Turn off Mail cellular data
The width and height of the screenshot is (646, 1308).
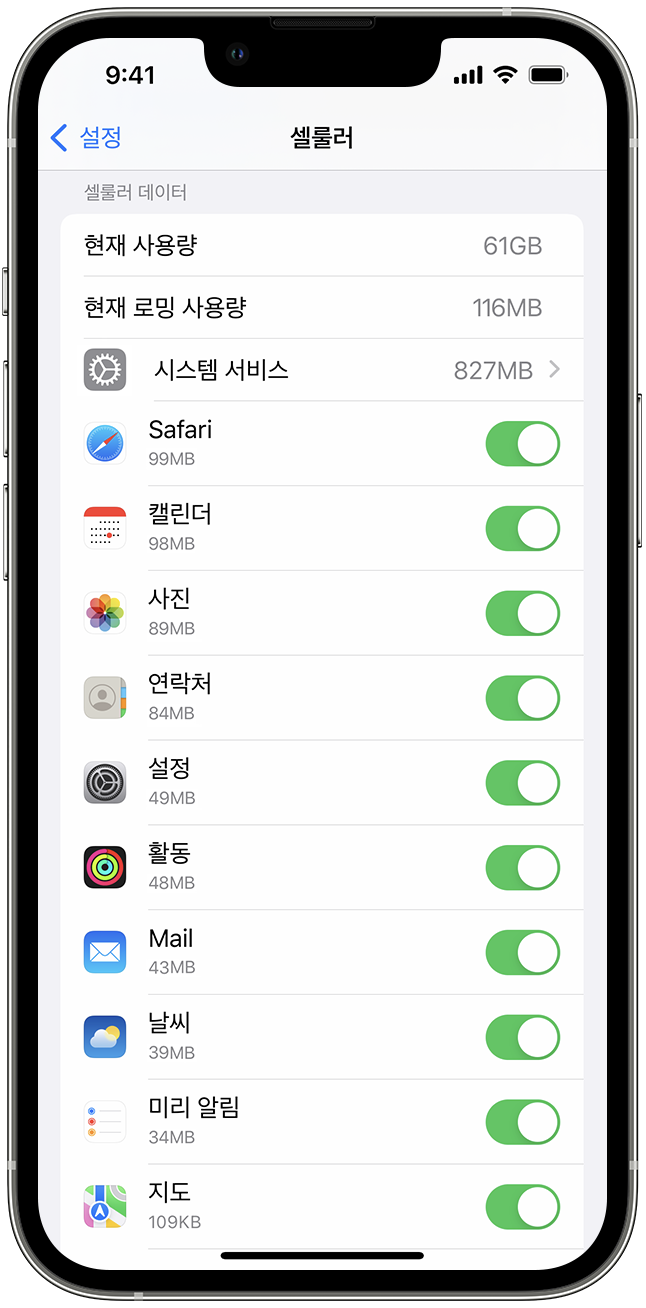tap(522, 952)
